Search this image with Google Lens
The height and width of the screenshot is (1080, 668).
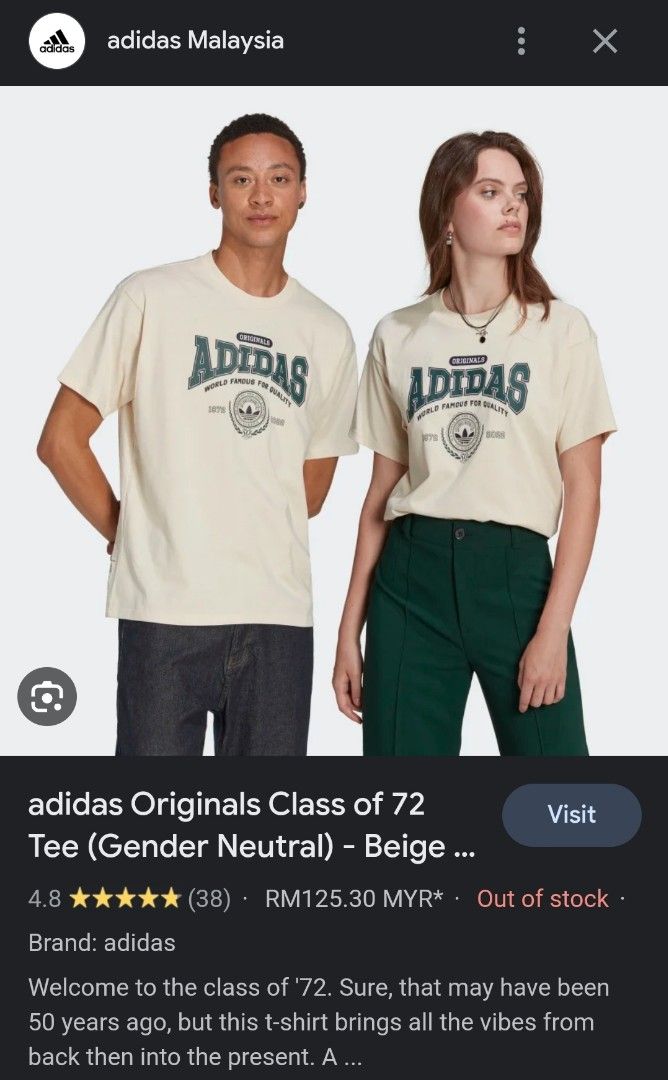point(47,696)
